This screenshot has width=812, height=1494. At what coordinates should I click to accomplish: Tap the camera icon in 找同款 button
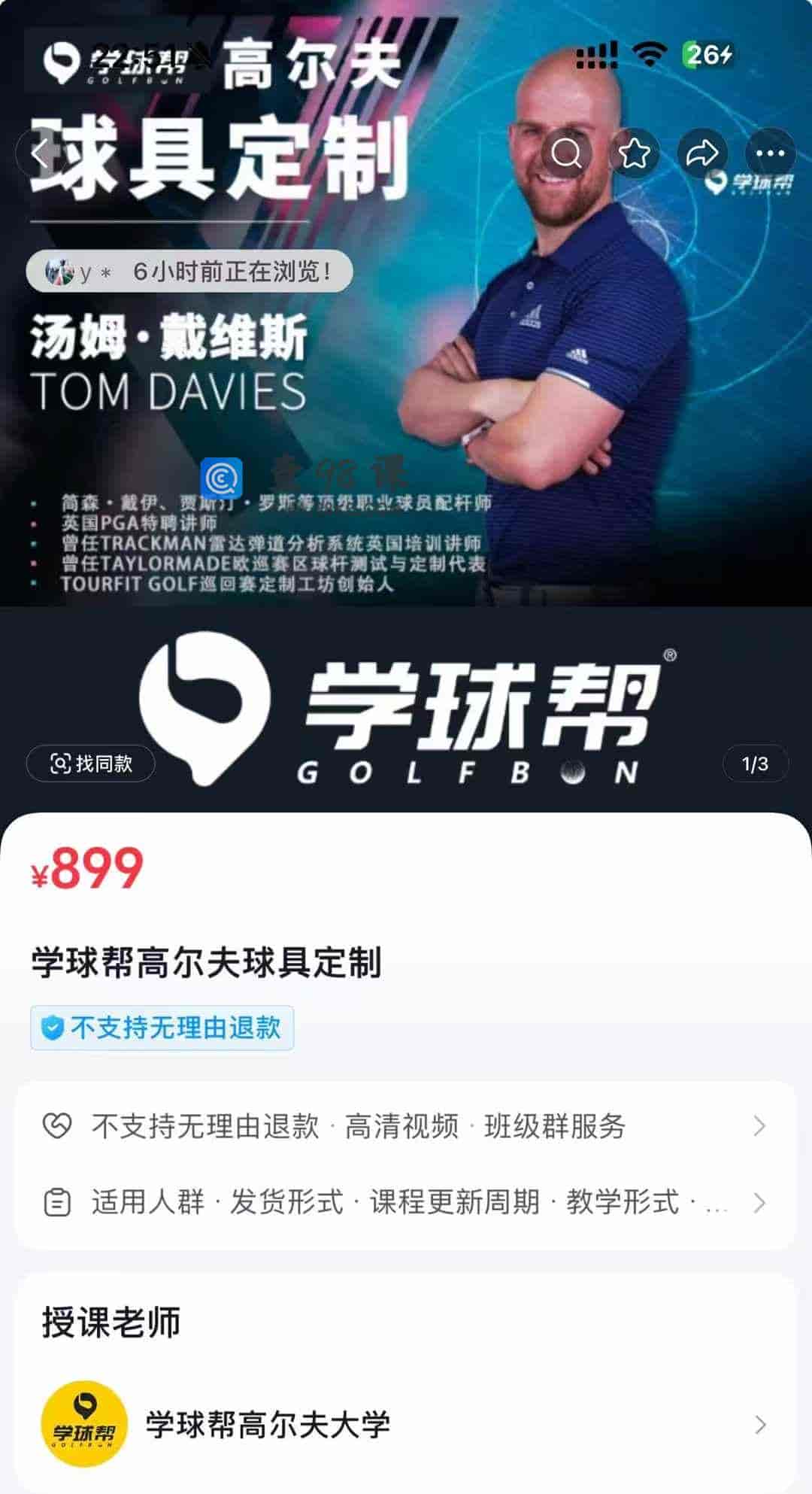point(62,765)
